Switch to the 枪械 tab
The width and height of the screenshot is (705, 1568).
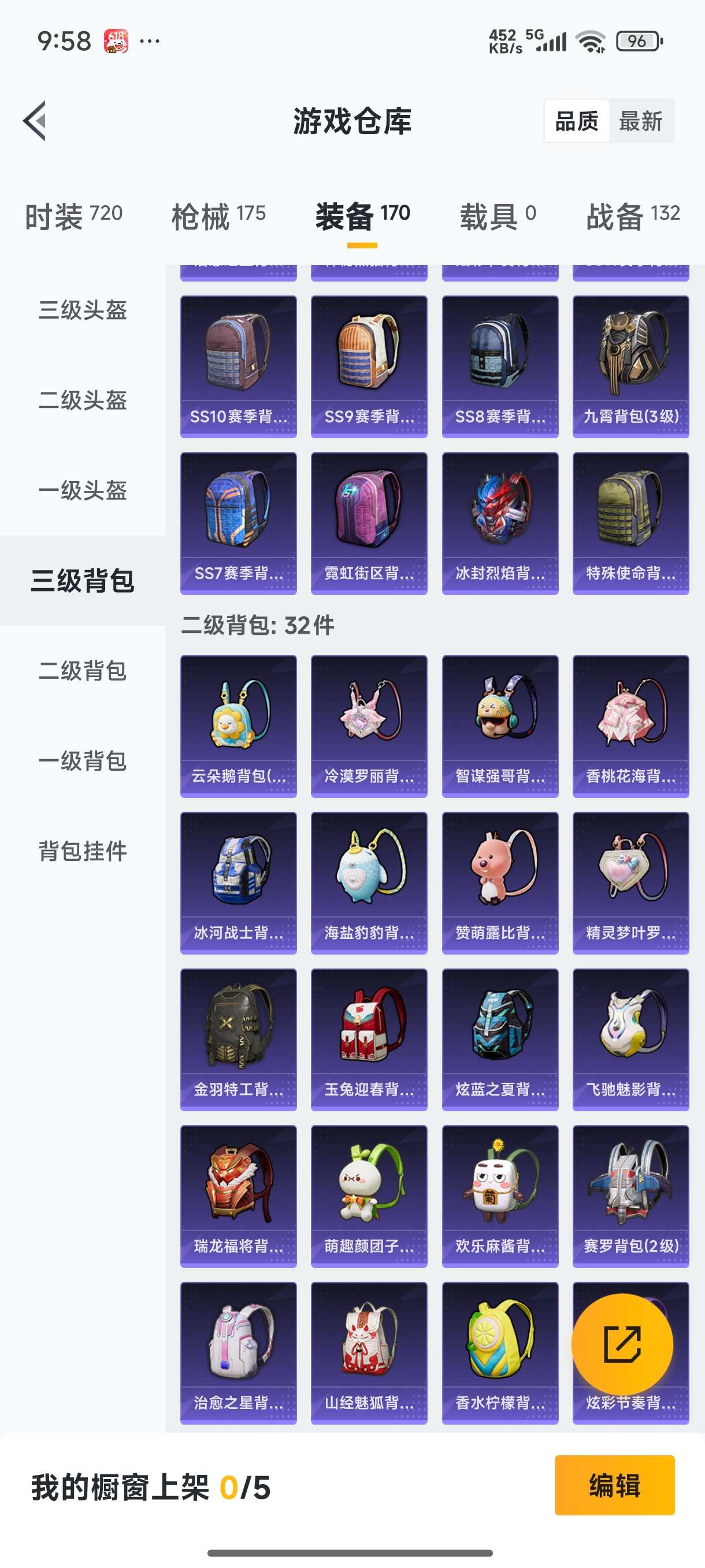click(x=218, y=216)
